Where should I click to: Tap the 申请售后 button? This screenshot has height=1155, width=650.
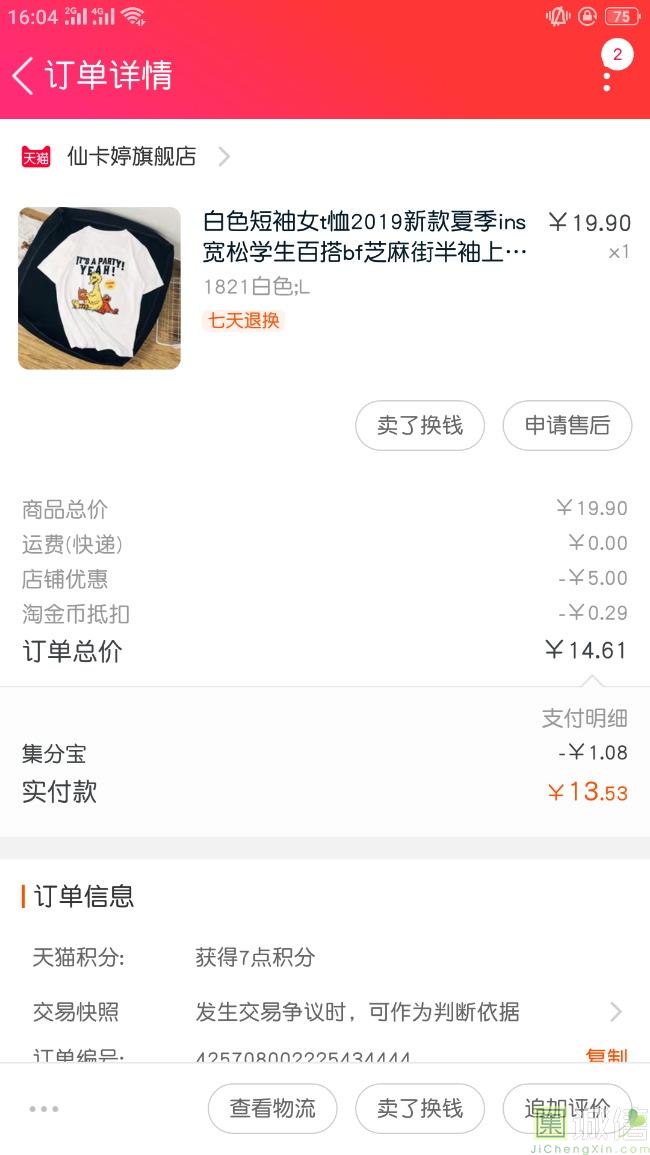pos(567,426)
